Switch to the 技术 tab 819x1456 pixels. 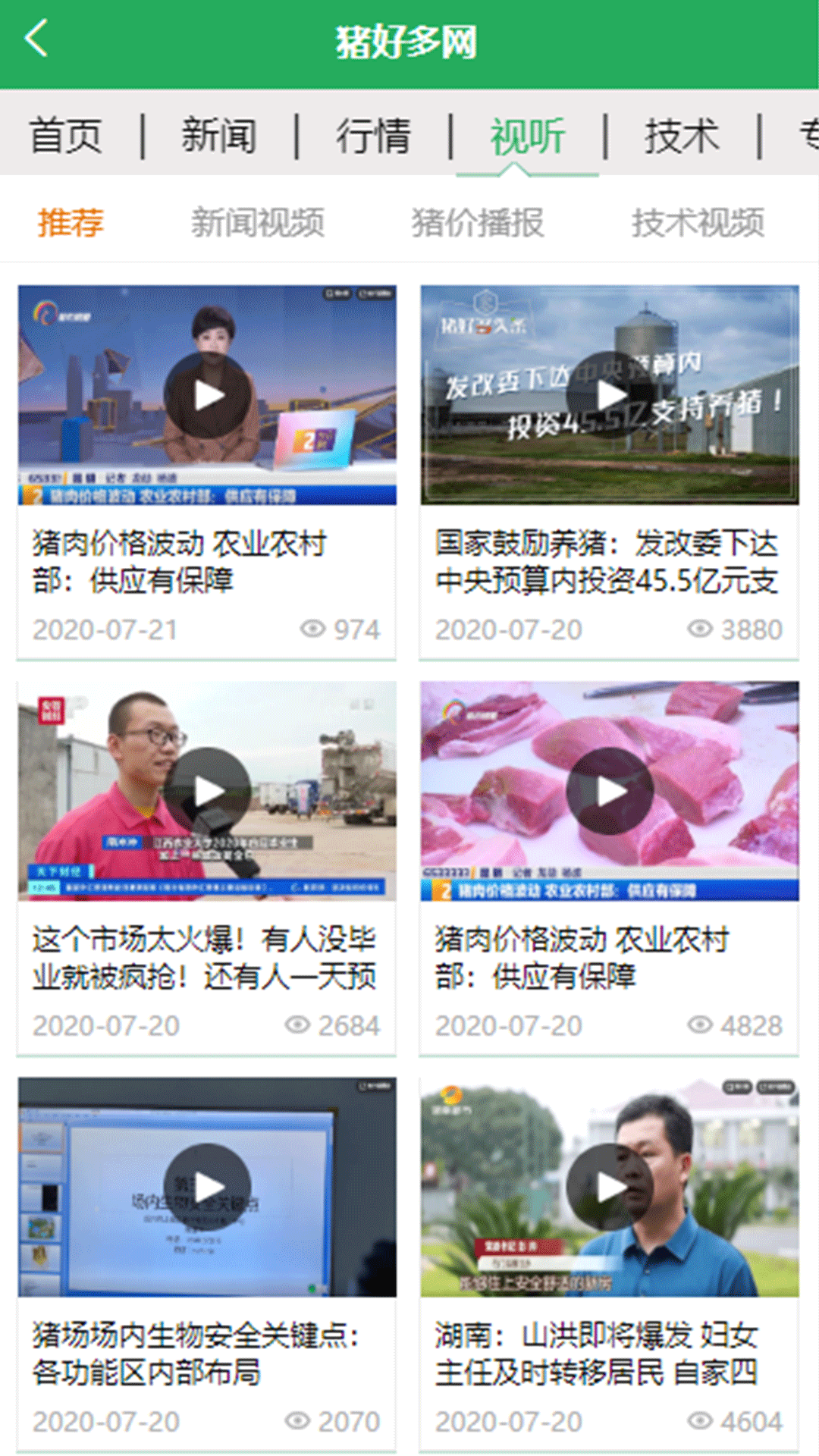coord(681,136)
